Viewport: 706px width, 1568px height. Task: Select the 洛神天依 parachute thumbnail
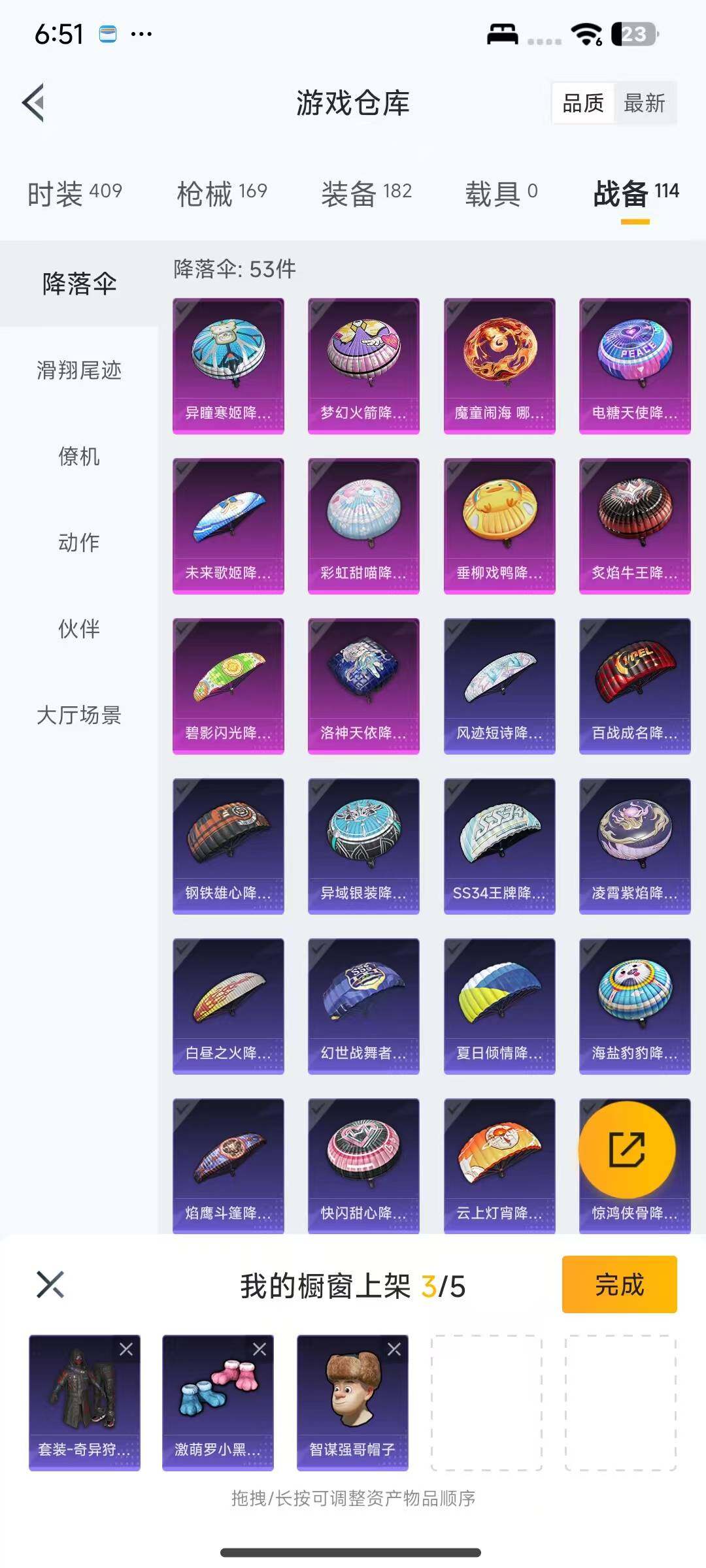coord(363,686)
